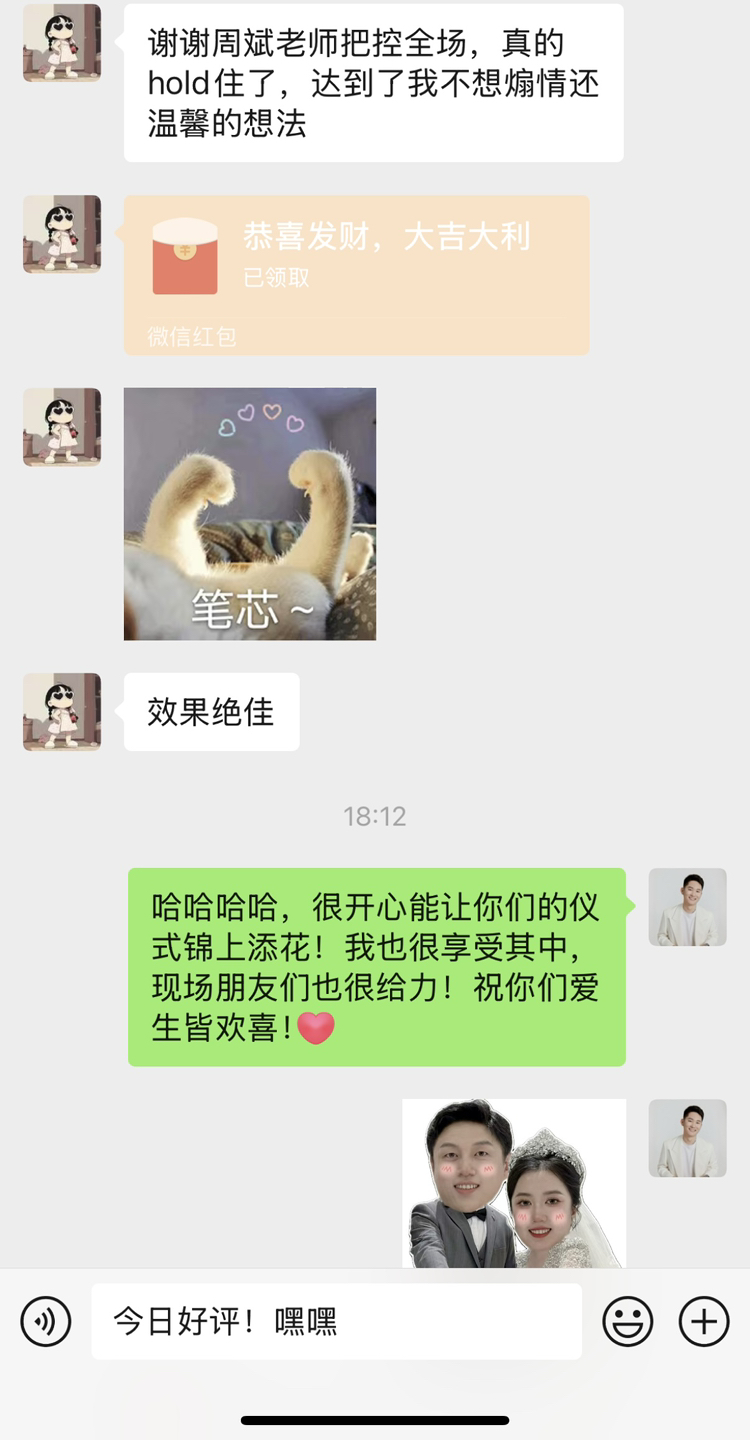Open the 恭喜发财，大吉大利 red packet

[356, 275]
